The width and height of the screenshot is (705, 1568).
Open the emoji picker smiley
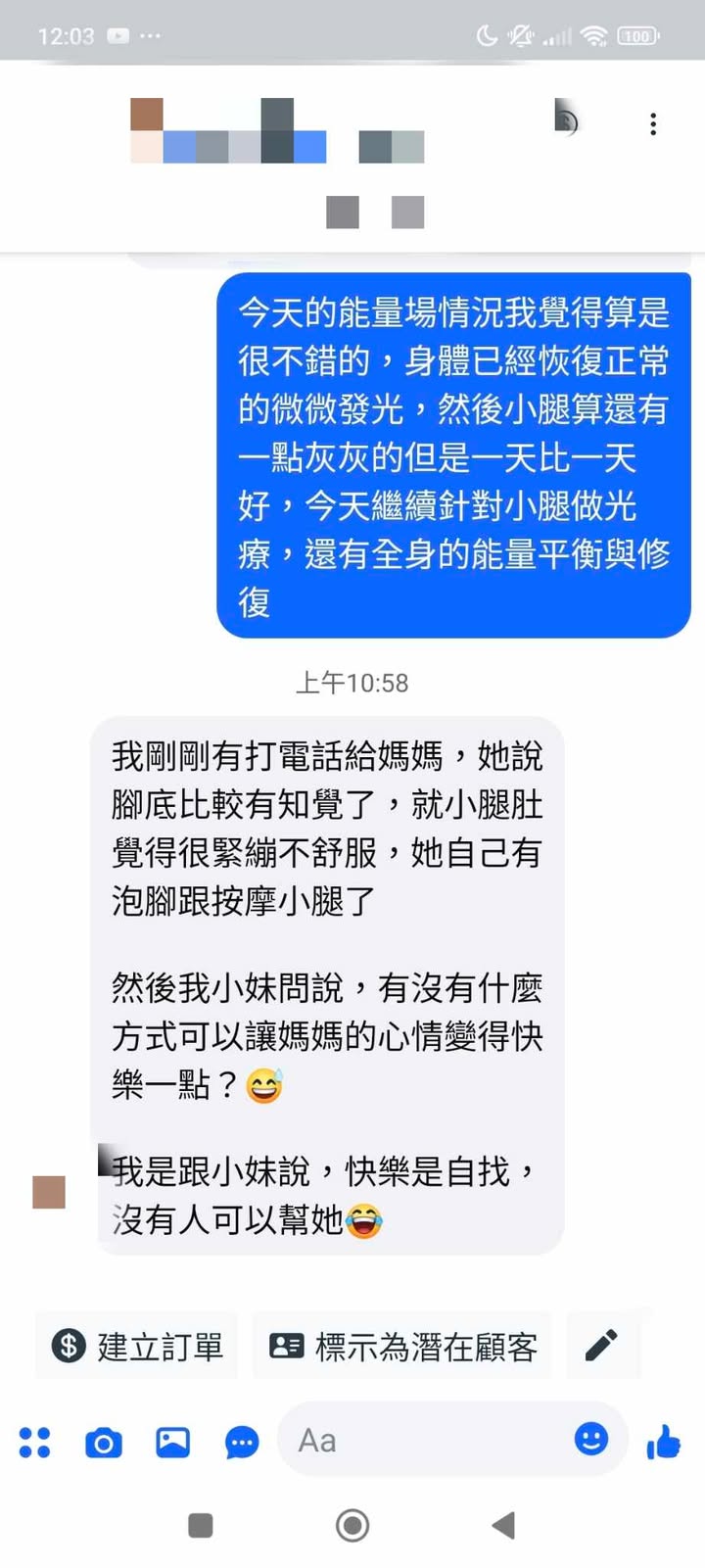[590, 1439]
